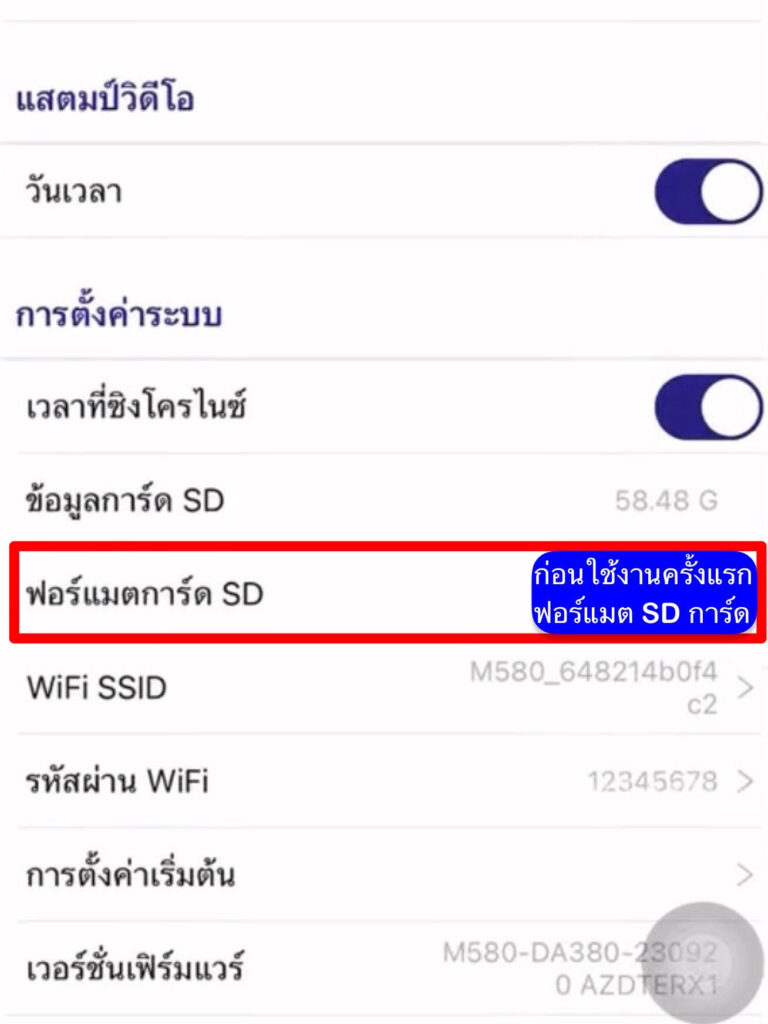Toggle the วันเวลา video stamp switch
768x1024 pixels.
click(708, 191)
